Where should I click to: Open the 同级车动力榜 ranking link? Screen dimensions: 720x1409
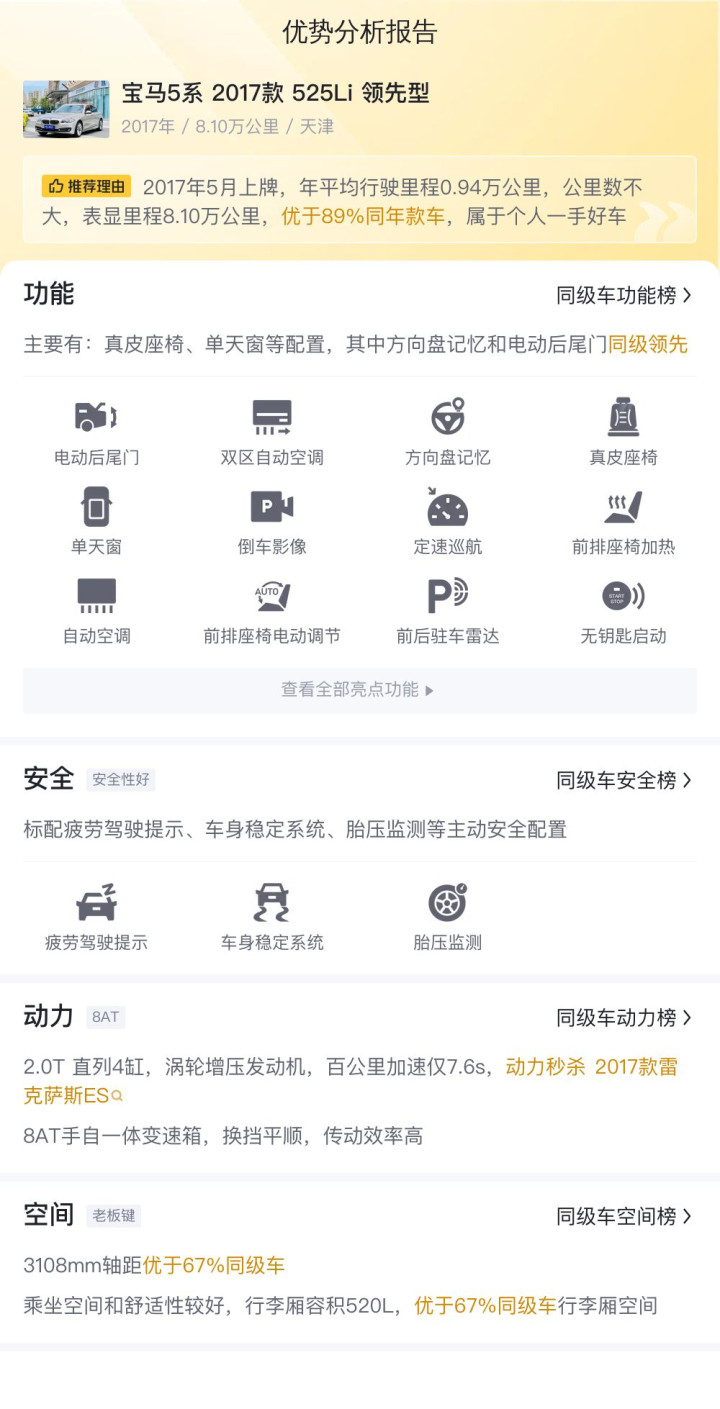tap(624, 1018)
